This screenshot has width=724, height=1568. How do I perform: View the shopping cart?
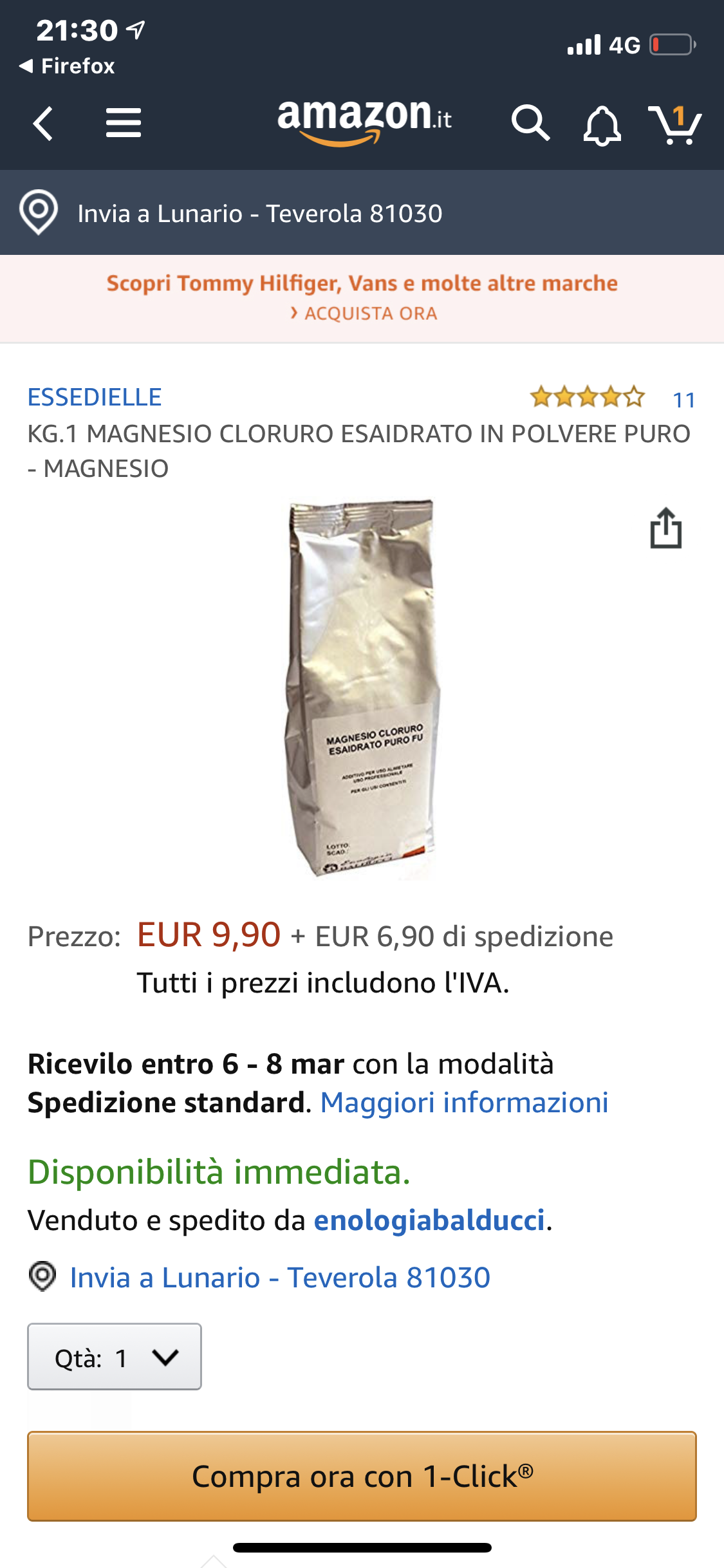pyautogui.click(x=674, y=124)
